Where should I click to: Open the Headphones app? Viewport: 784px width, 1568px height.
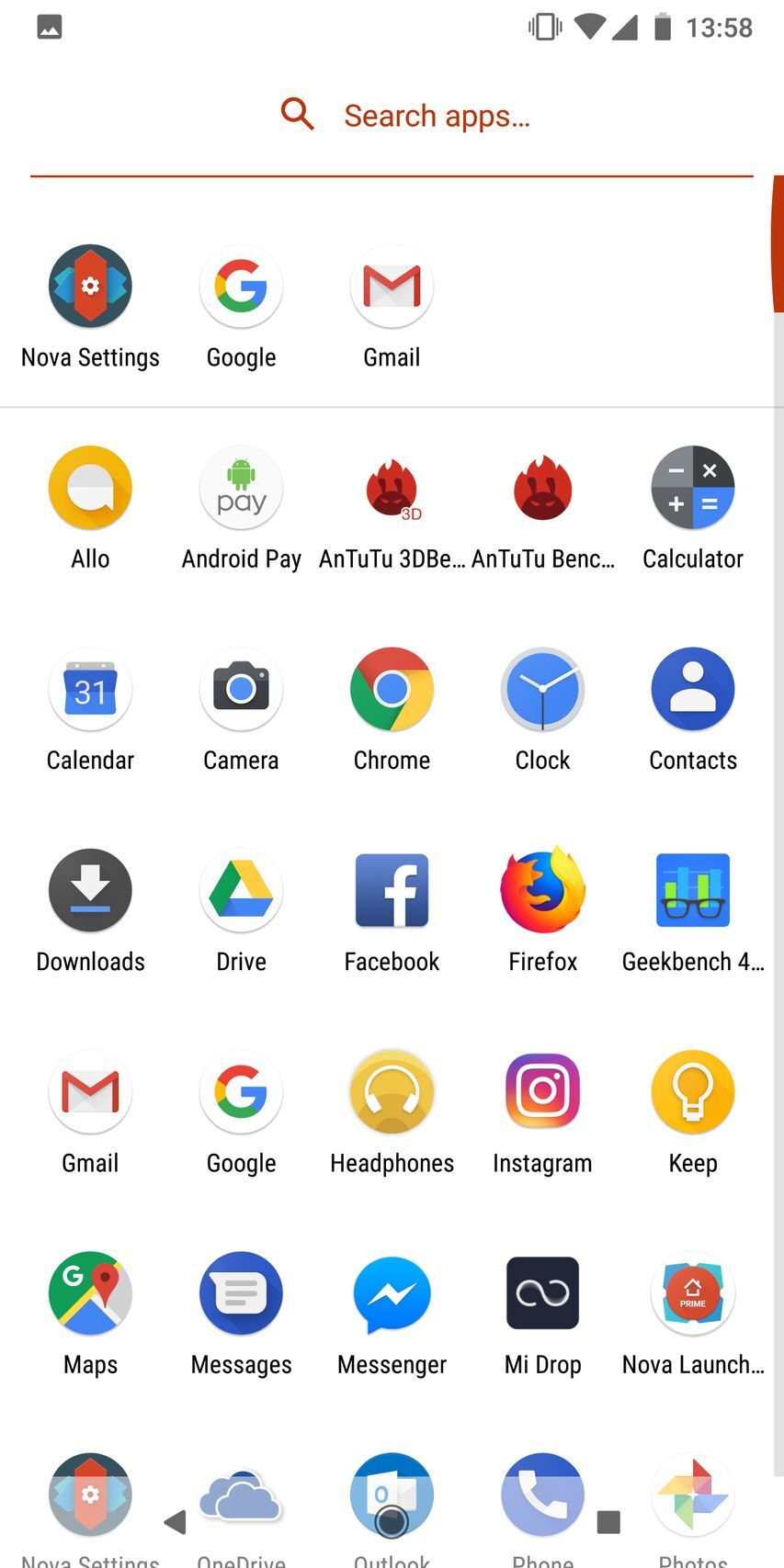pyautogui.click(x=392, y=1091)
